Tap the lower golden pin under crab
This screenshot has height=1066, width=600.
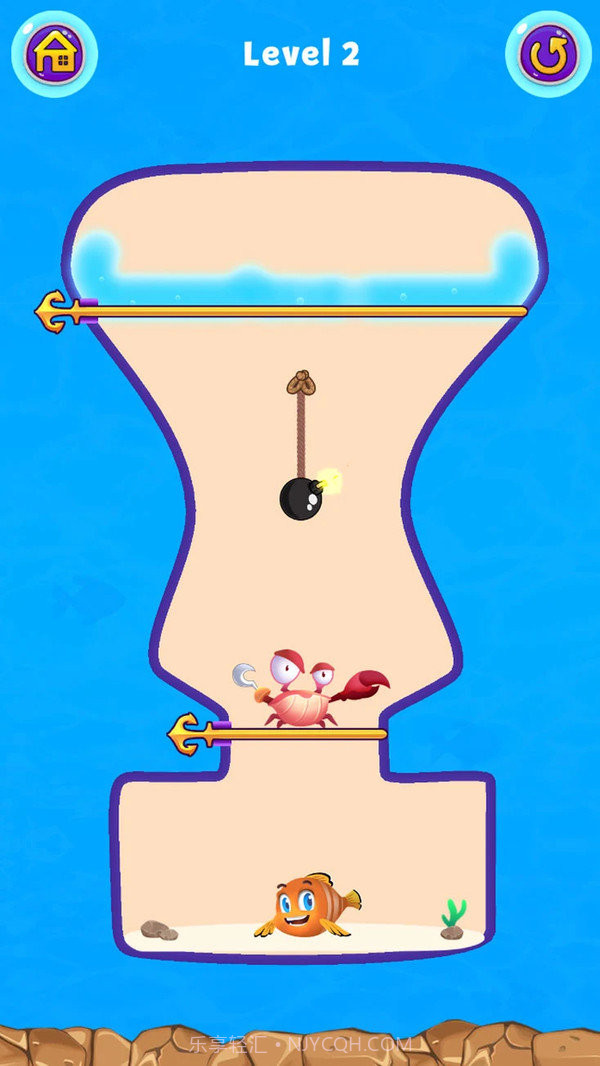[195, 734]
